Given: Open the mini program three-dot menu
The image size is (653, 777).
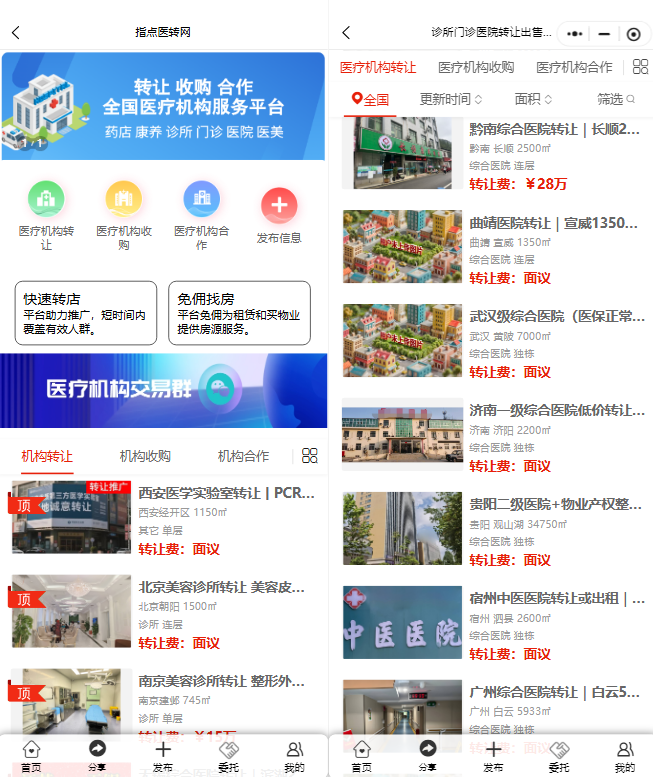Looking at the screenshot, I should [574, 33].
